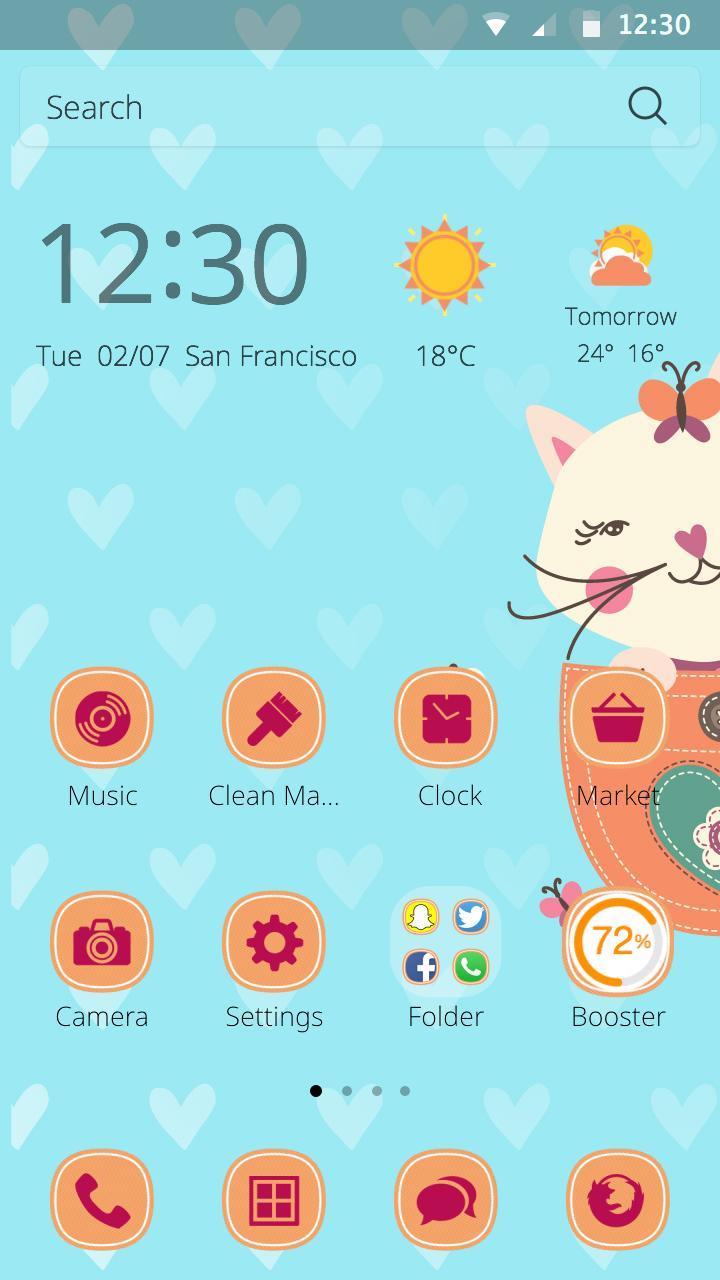The width and height of the screenshot is (720, 1280).
Task: Launch the Camera app
Action: coord(101,940)
